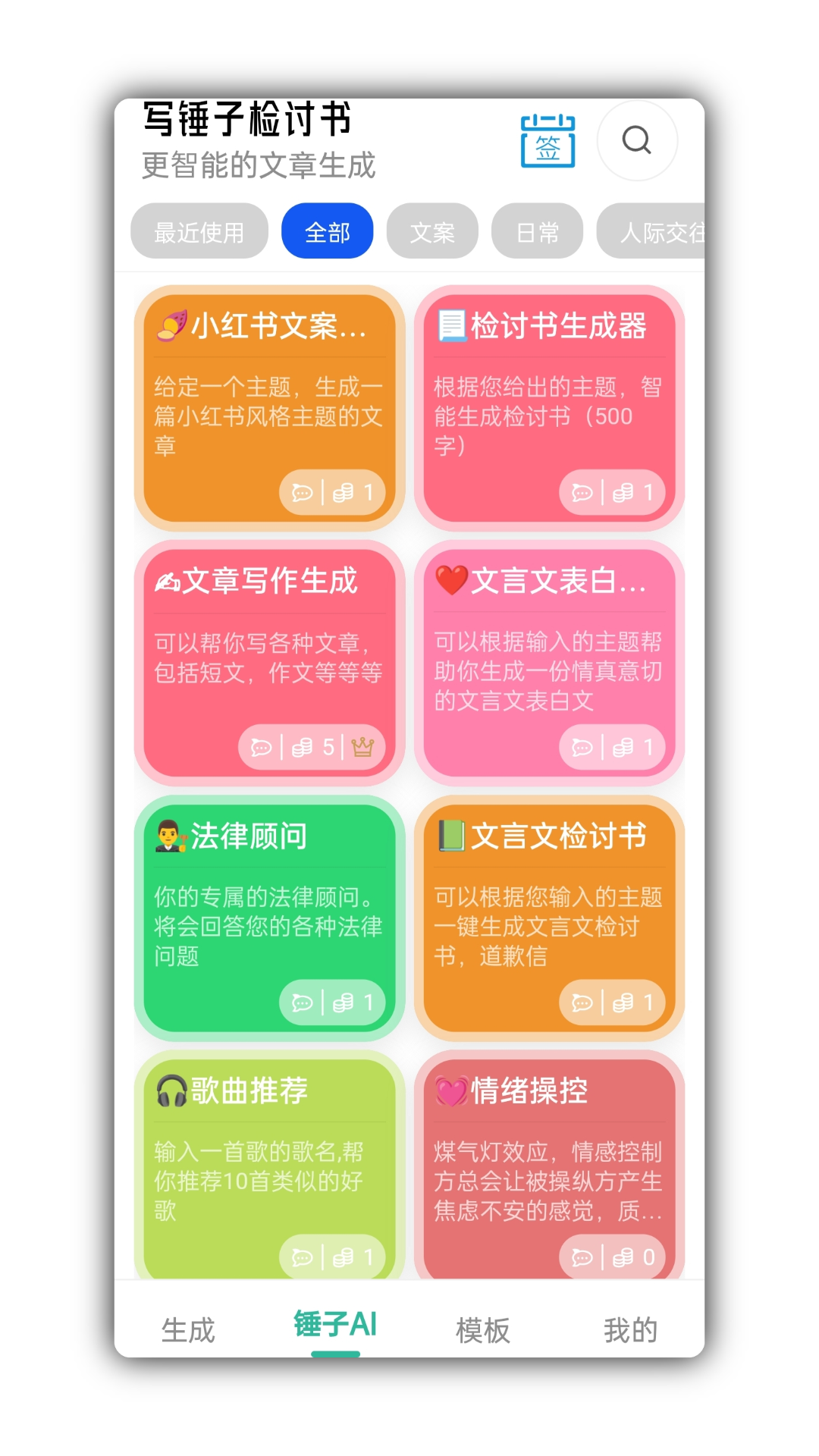Open the 我的 tab
The image size is (819, 1456).
click(x=630, y=1329)
